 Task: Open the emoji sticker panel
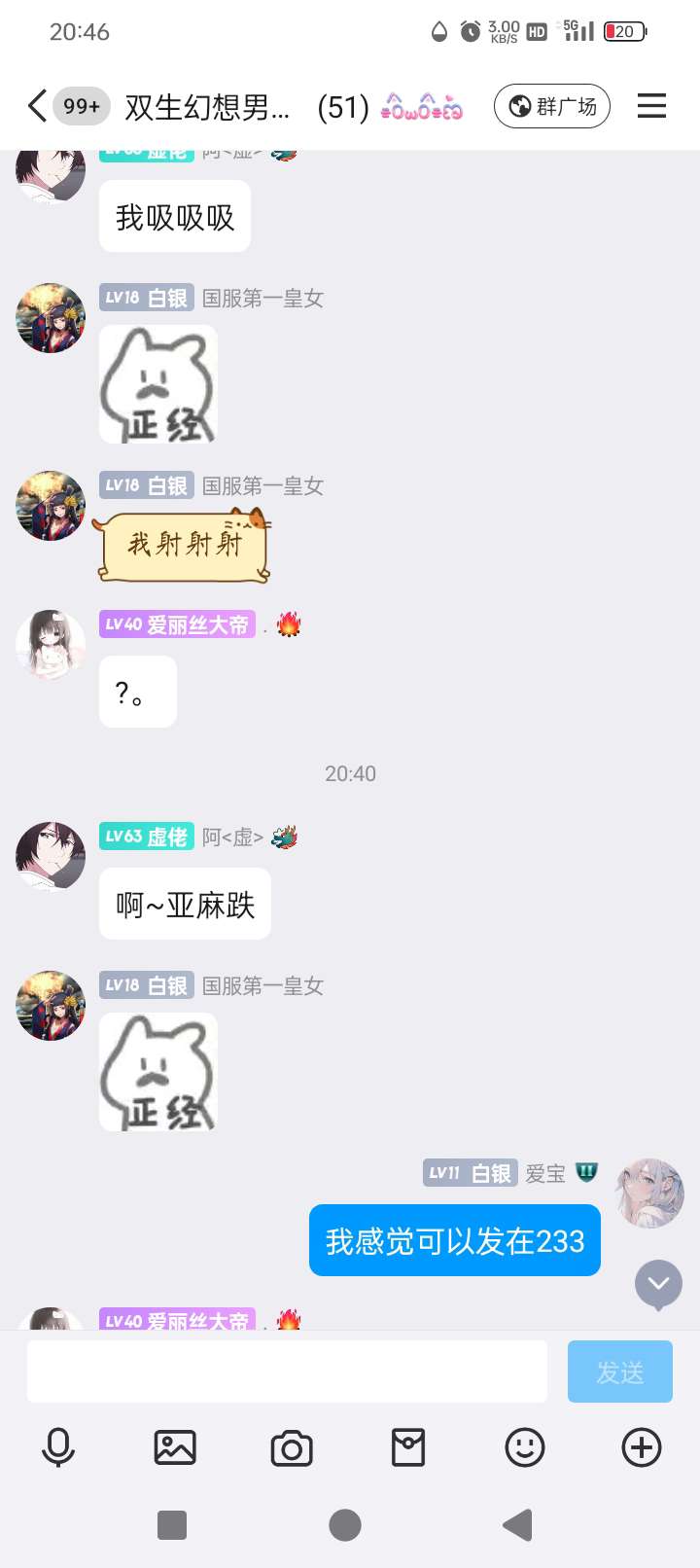coord(525,1447)
